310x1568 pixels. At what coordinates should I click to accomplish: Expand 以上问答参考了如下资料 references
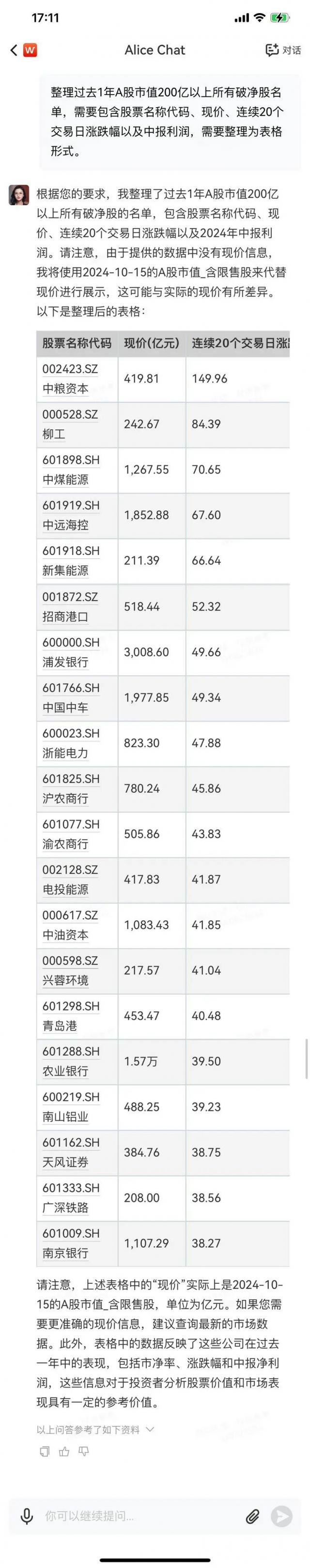(95, 1430)
